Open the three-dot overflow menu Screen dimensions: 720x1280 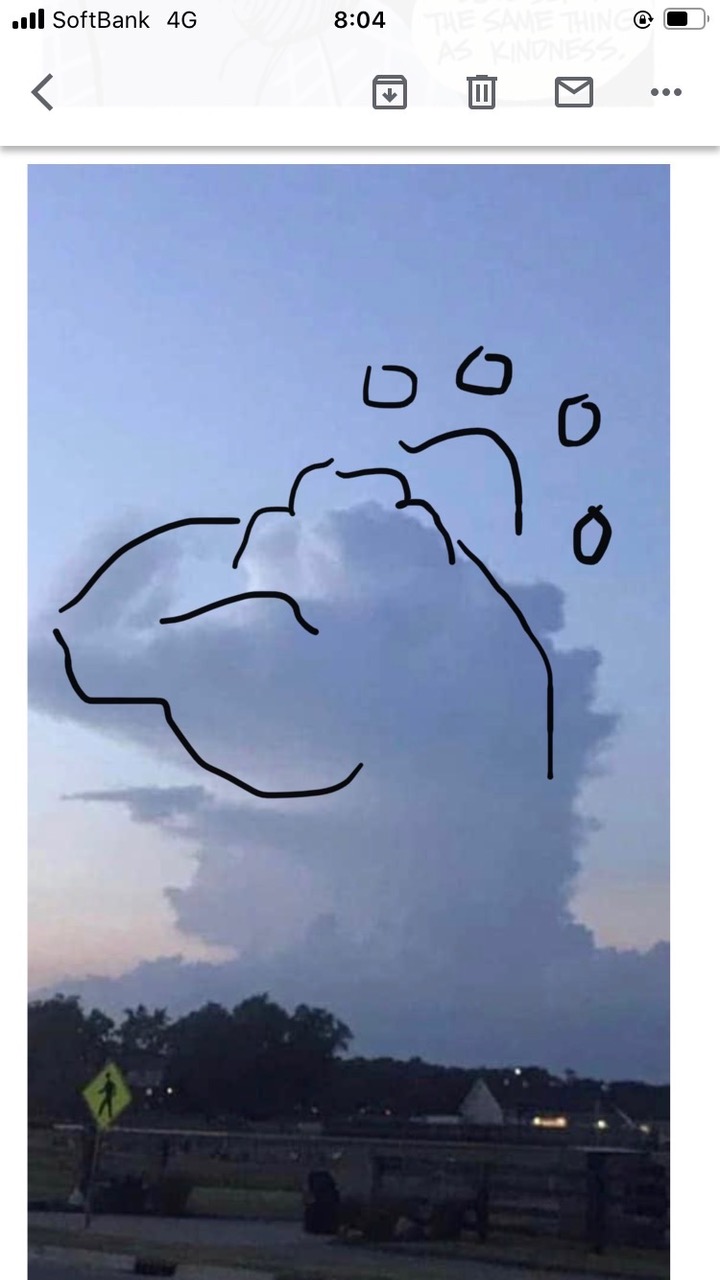[665, 93]
